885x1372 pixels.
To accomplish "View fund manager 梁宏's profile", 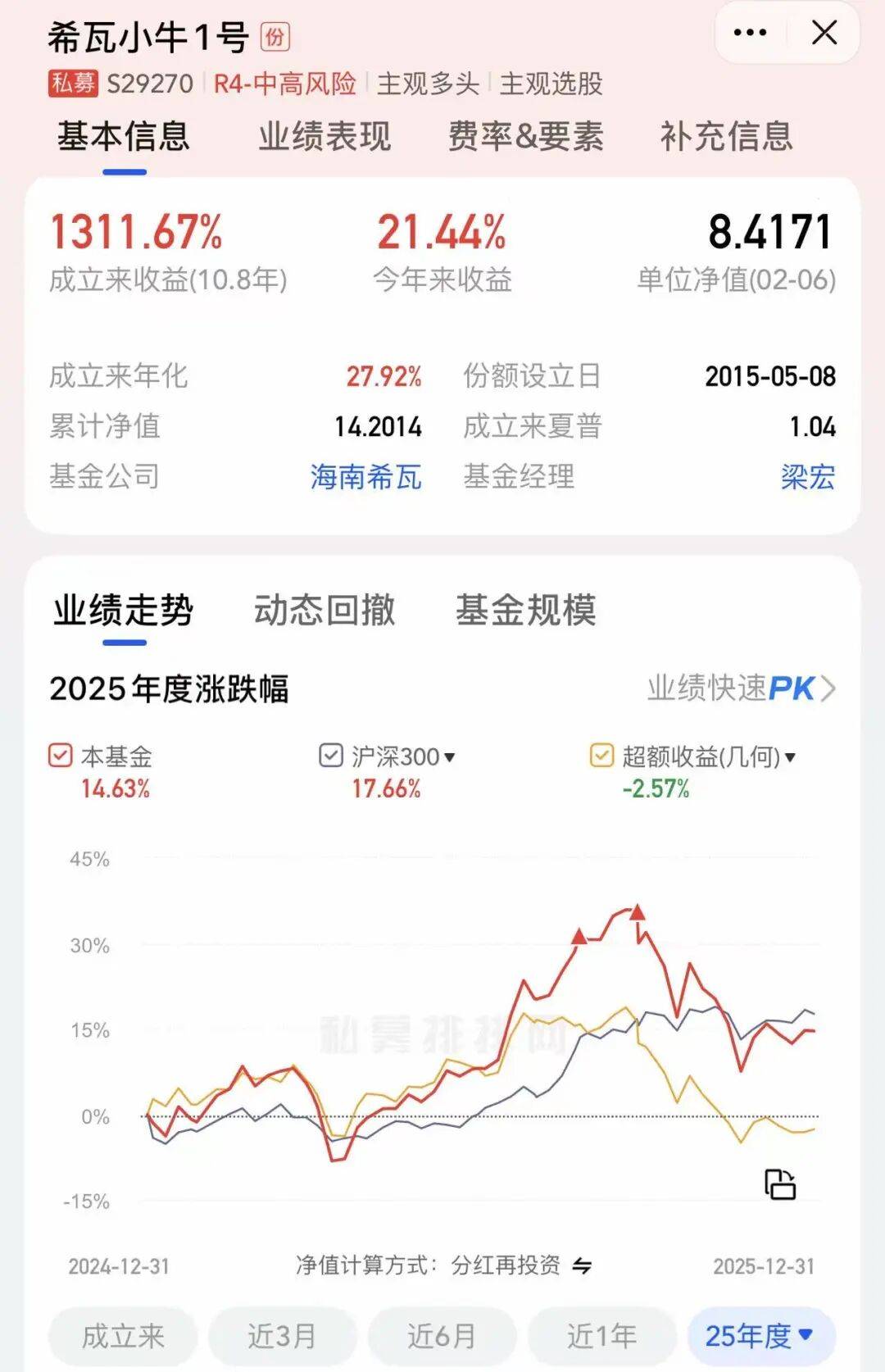I will 807,476.
